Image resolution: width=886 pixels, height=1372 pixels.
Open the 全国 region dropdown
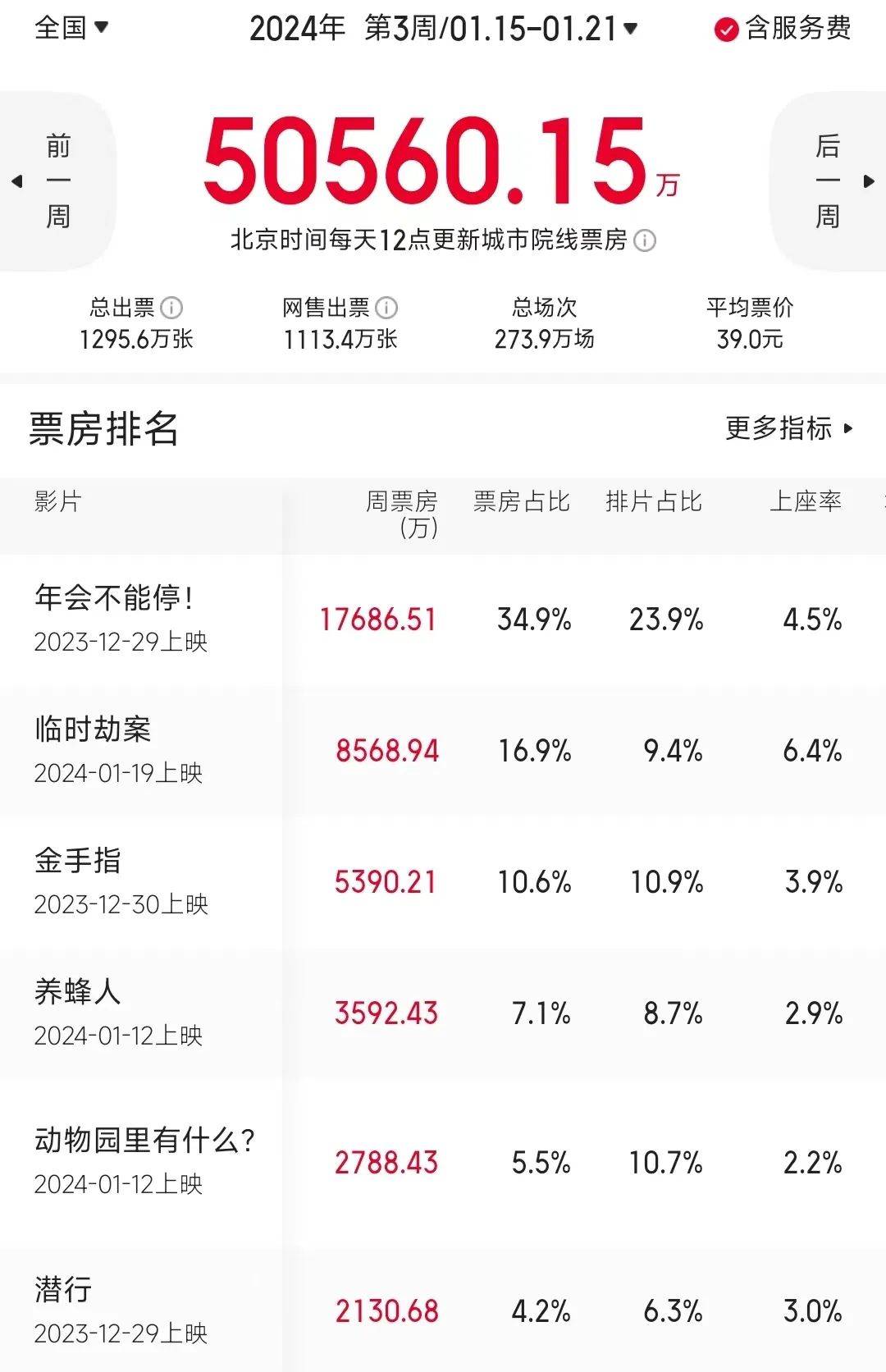tap(71, 28)
